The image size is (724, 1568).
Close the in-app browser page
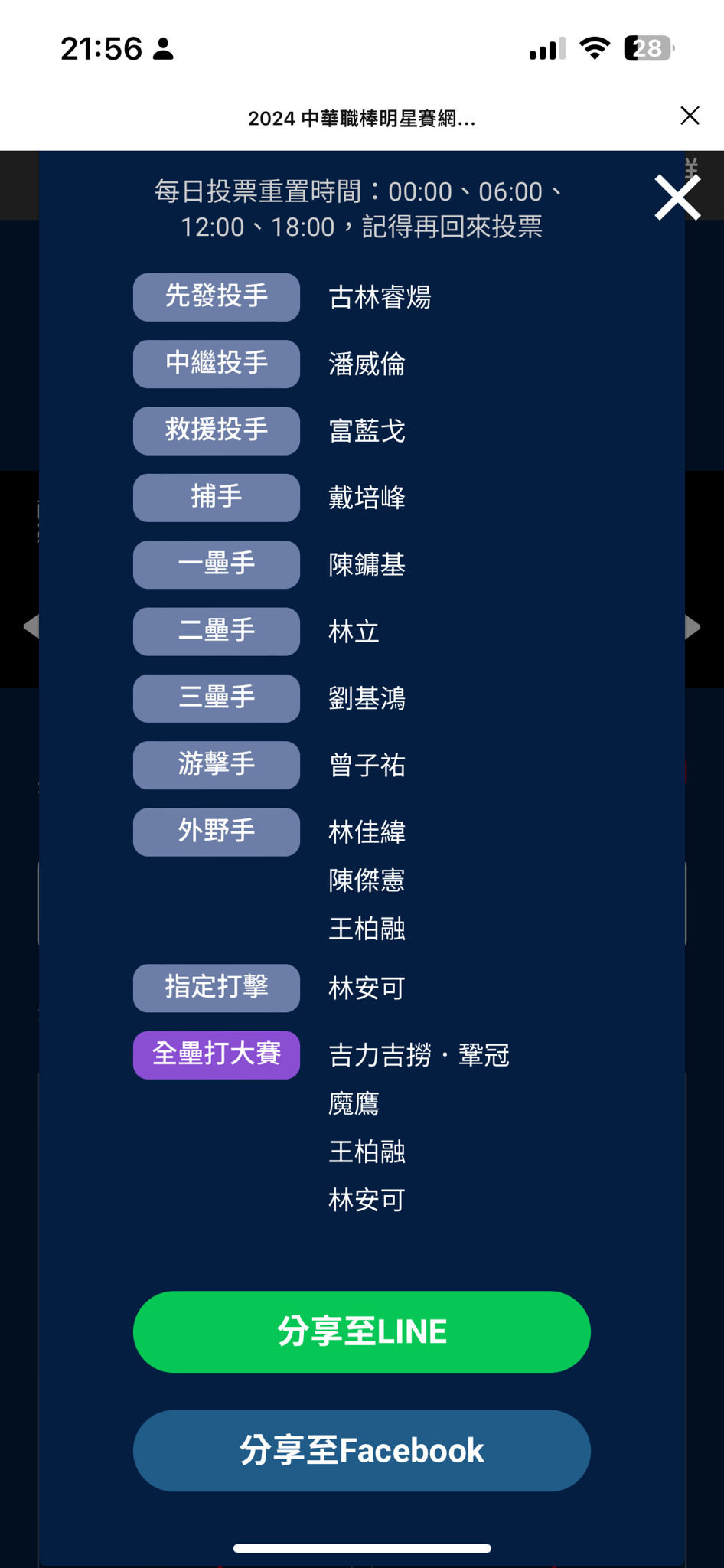click(690, 116)
